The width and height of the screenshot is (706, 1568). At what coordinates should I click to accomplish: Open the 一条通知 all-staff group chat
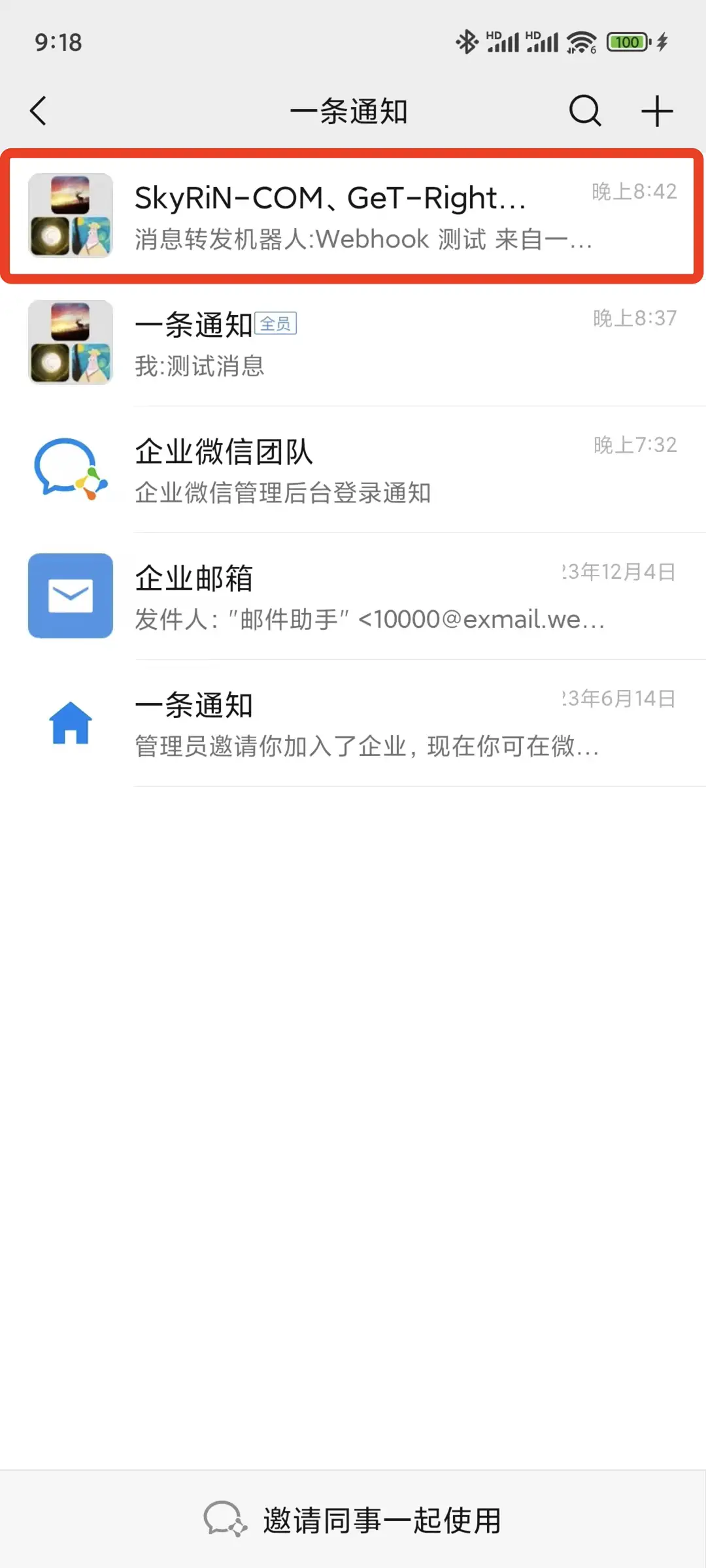click(x=353, y=343)
